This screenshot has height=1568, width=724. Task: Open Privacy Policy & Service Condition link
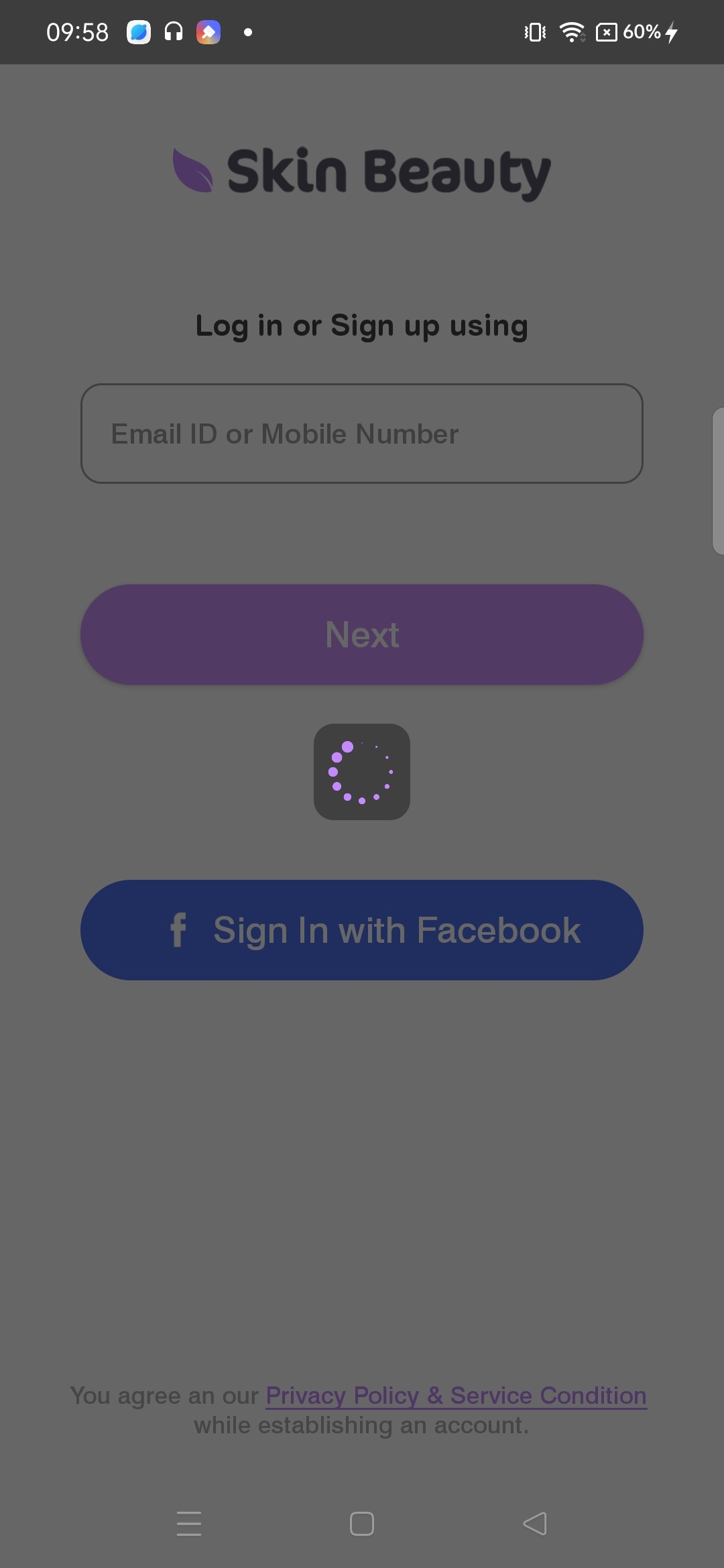click(x=456, y=1395)
